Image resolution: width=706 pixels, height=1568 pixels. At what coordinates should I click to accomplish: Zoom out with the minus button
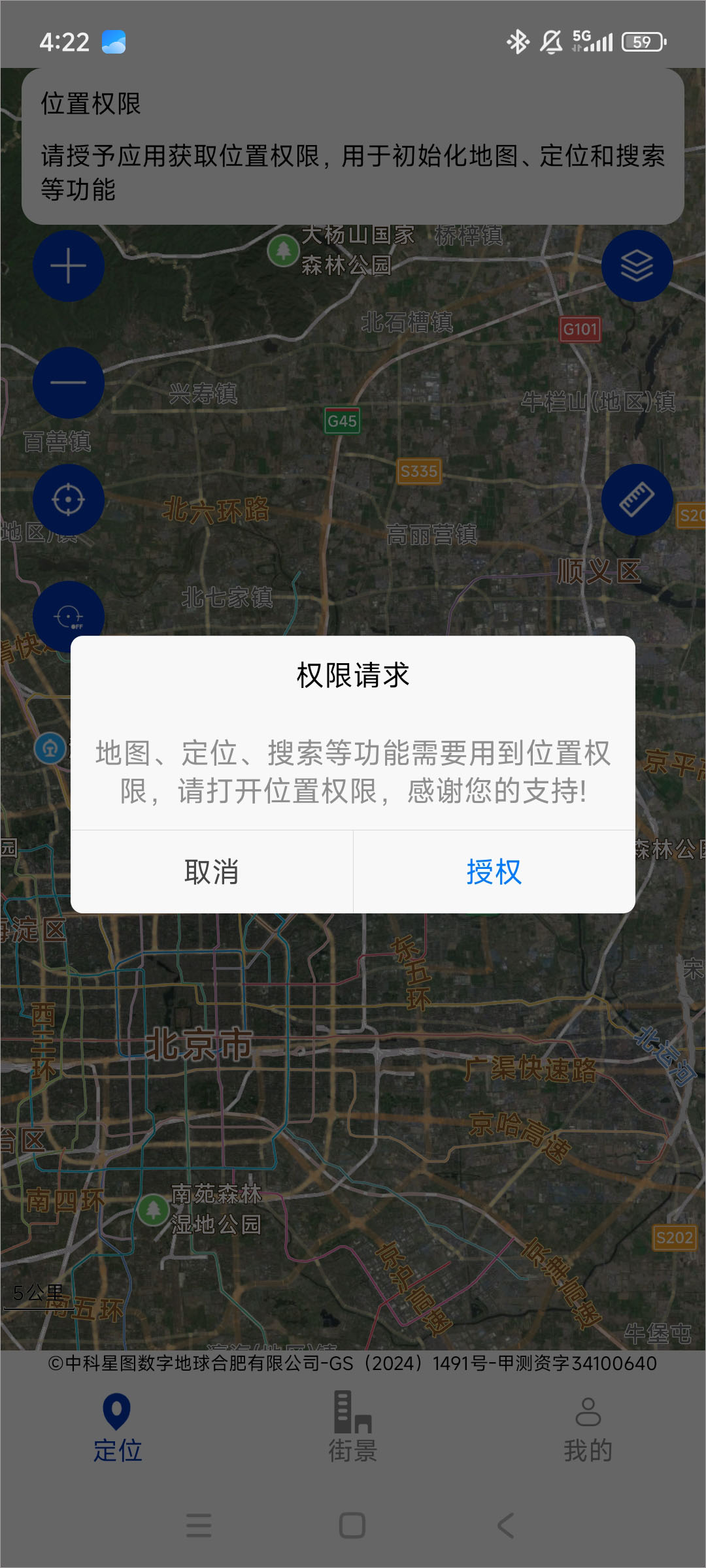69,383
